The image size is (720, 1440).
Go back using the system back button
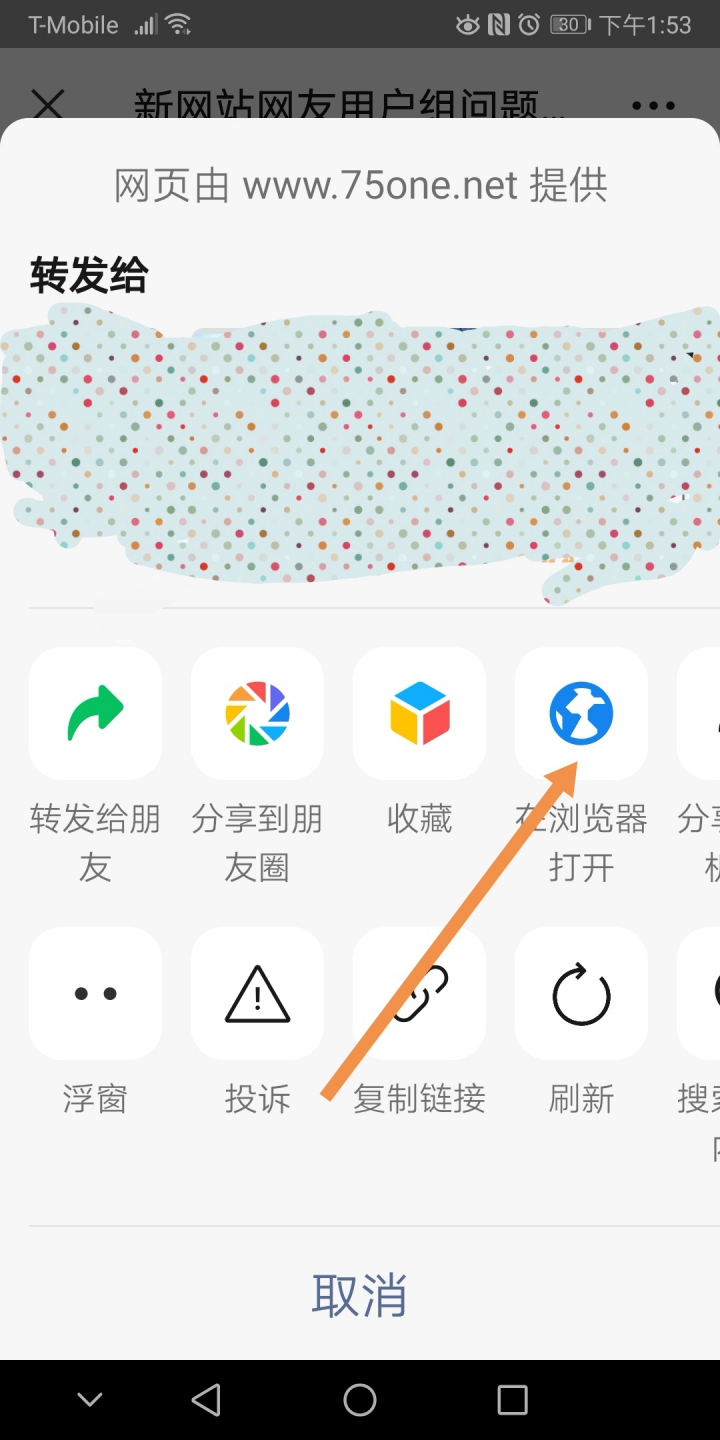(206, 1400)
